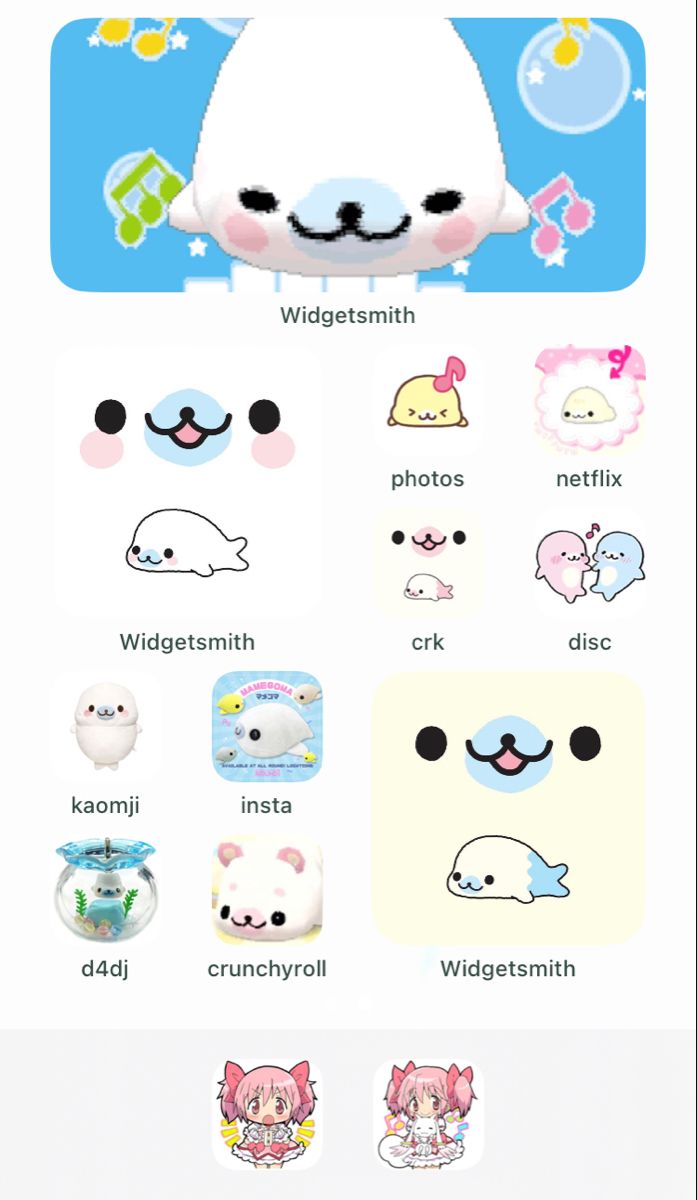697x1200 pixels.
Task: Tap the white square Widgetsmith widget
Action: (187, 483)
